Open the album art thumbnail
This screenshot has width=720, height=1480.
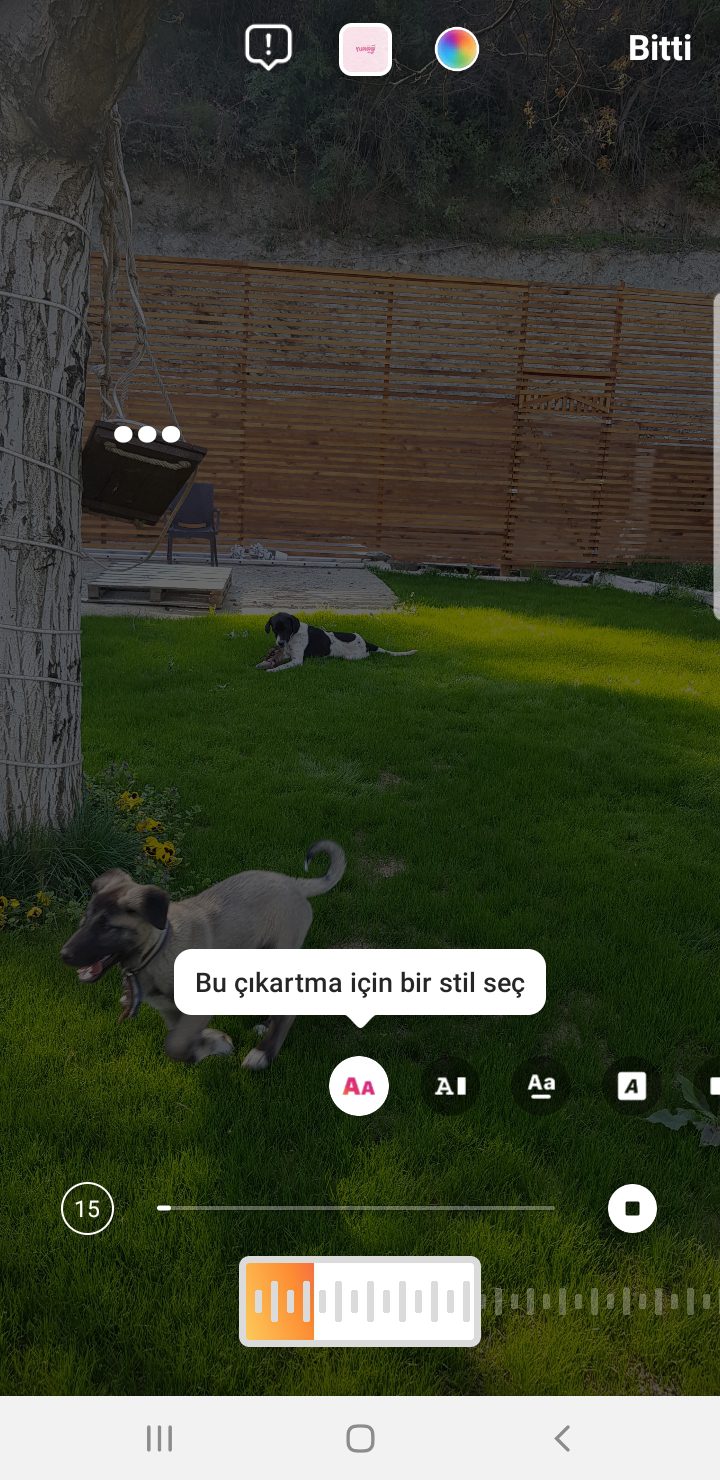[x=365, y=49]
